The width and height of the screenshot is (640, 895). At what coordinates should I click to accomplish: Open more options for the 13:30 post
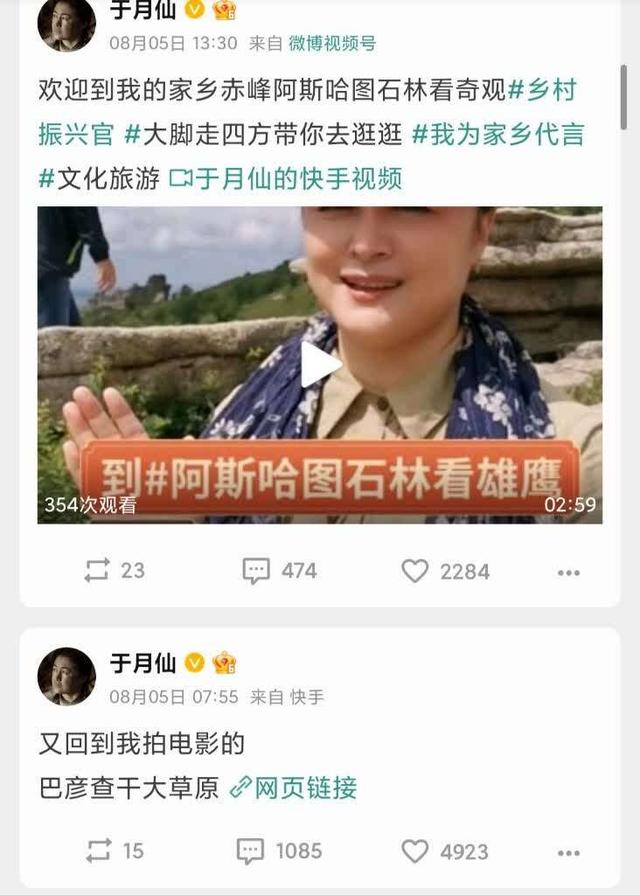click(568, 572)
